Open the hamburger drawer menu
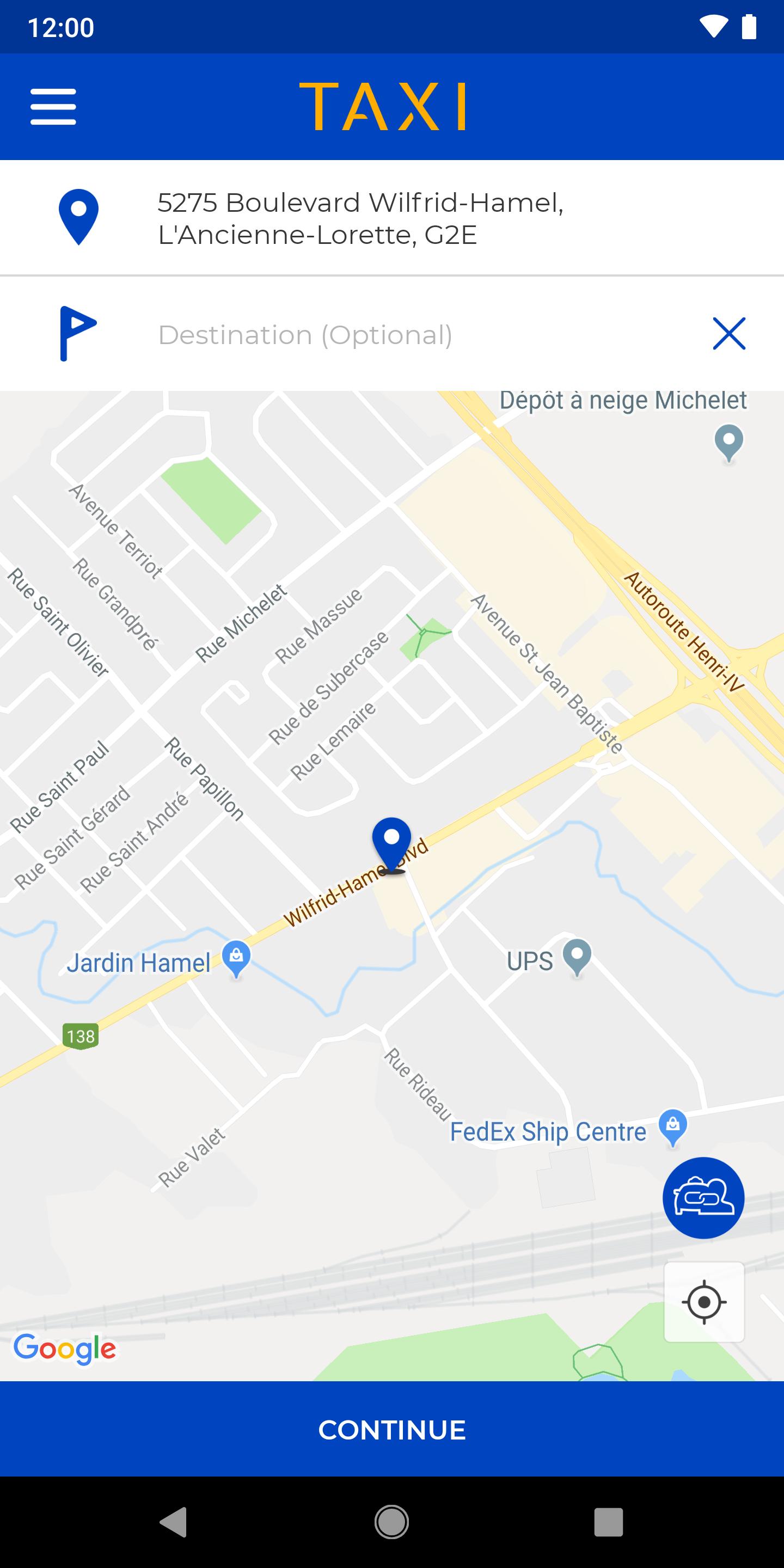Viewport: 784px width, 1568px height. (53, 107)
